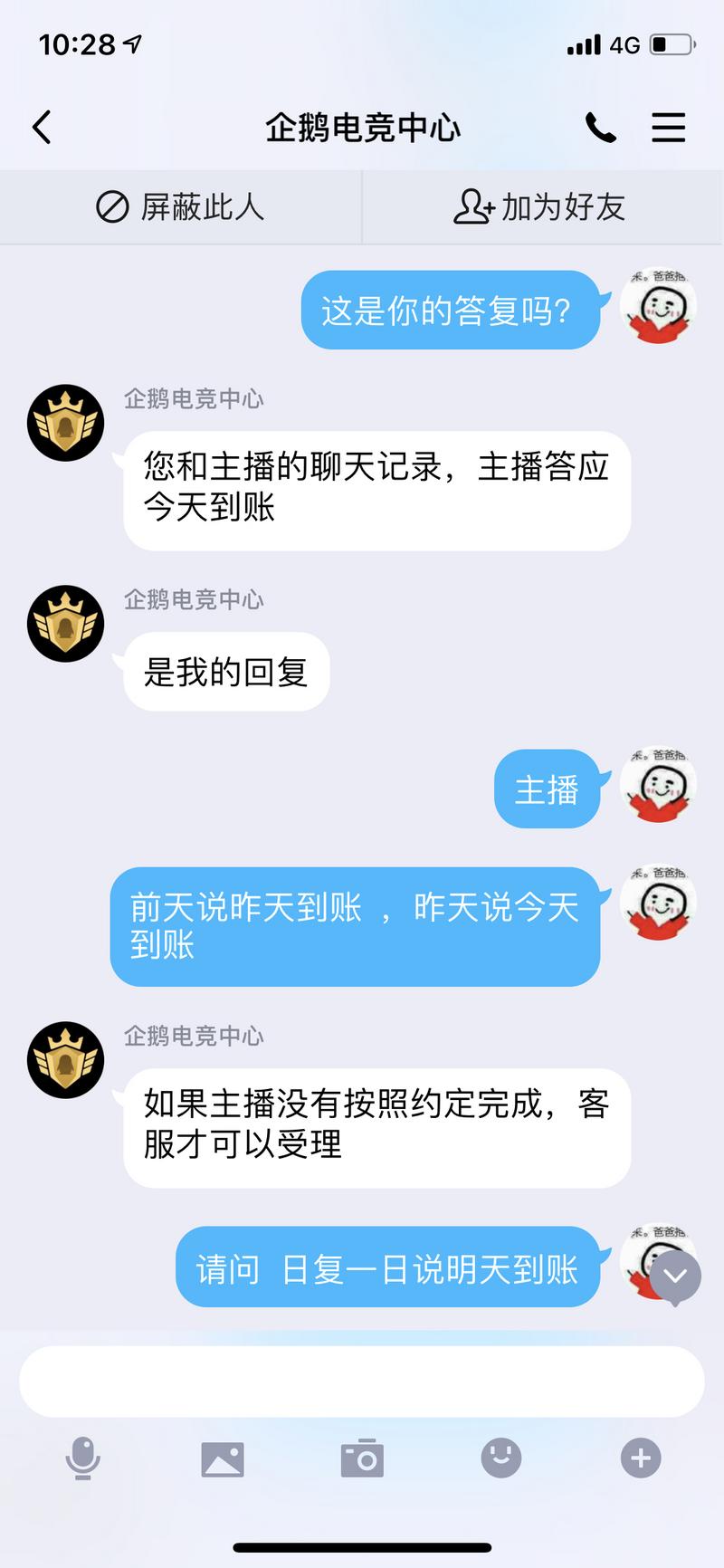Open the chat settings hamburger menu
Viewport: 724px width, 1568px height.
tap(668, 128)
